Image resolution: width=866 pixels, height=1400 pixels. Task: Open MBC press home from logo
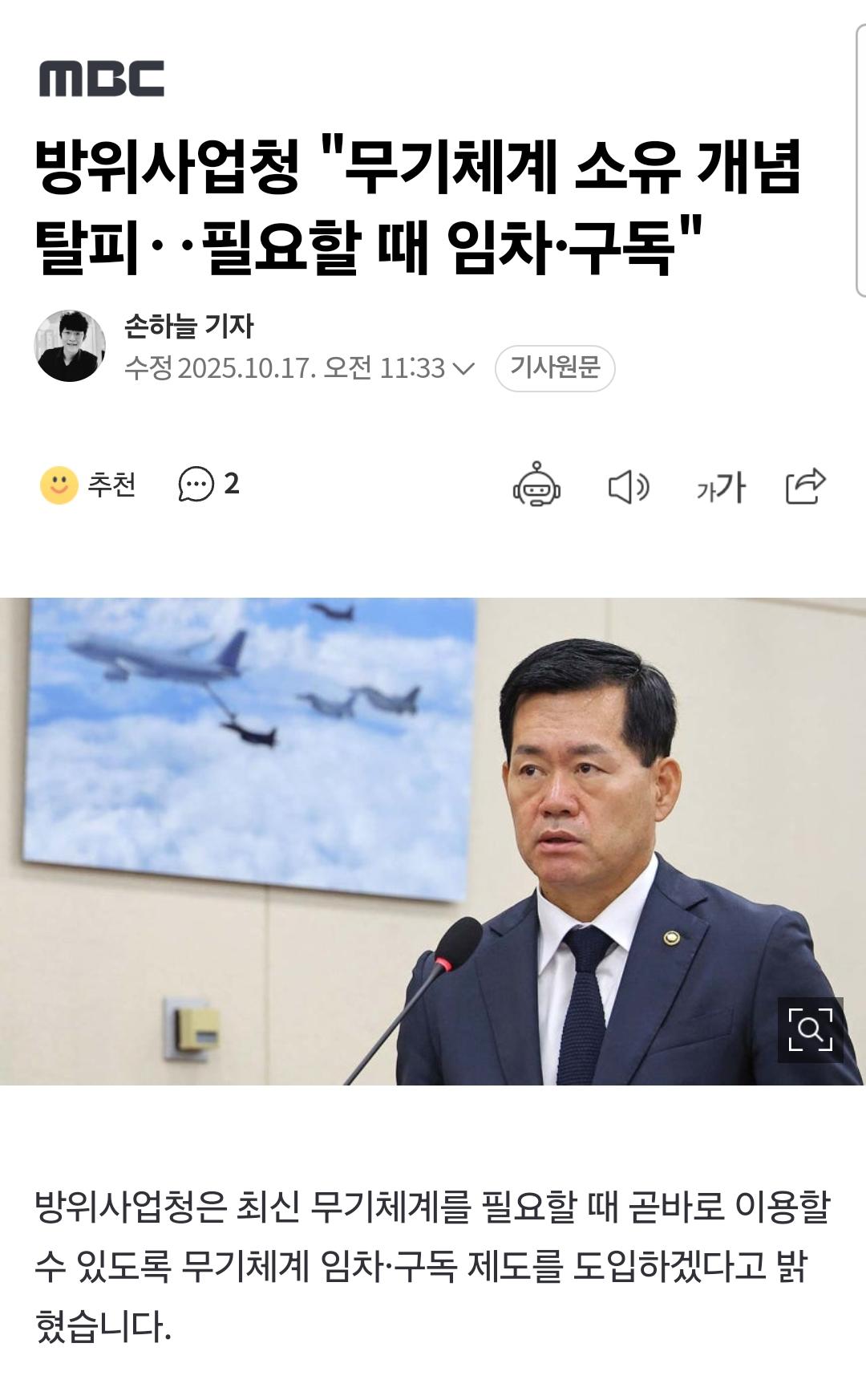[102, 79]
